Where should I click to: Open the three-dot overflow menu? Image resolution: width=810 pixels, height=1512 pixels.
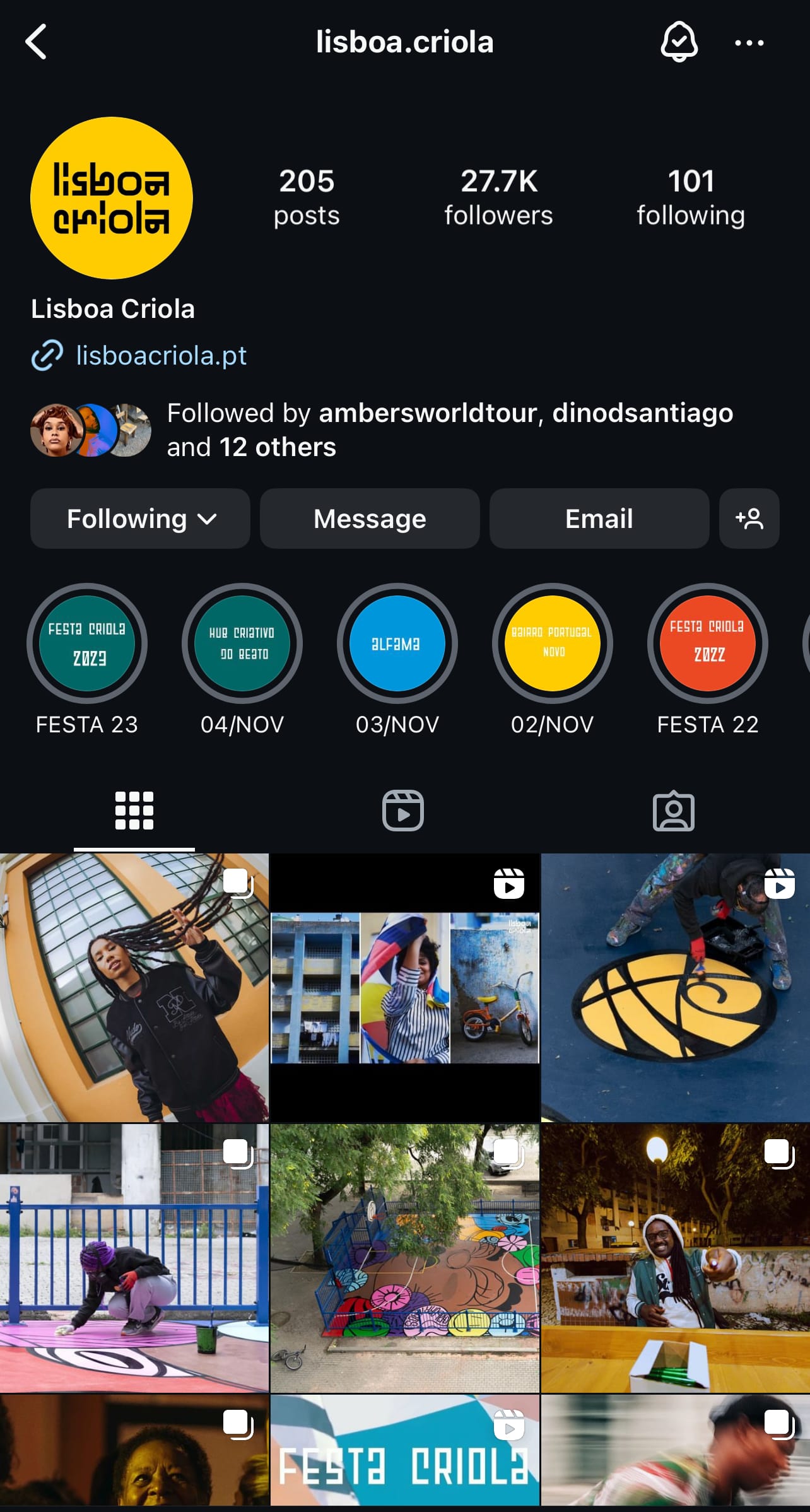pyautogui.click(x=749, y=43)
